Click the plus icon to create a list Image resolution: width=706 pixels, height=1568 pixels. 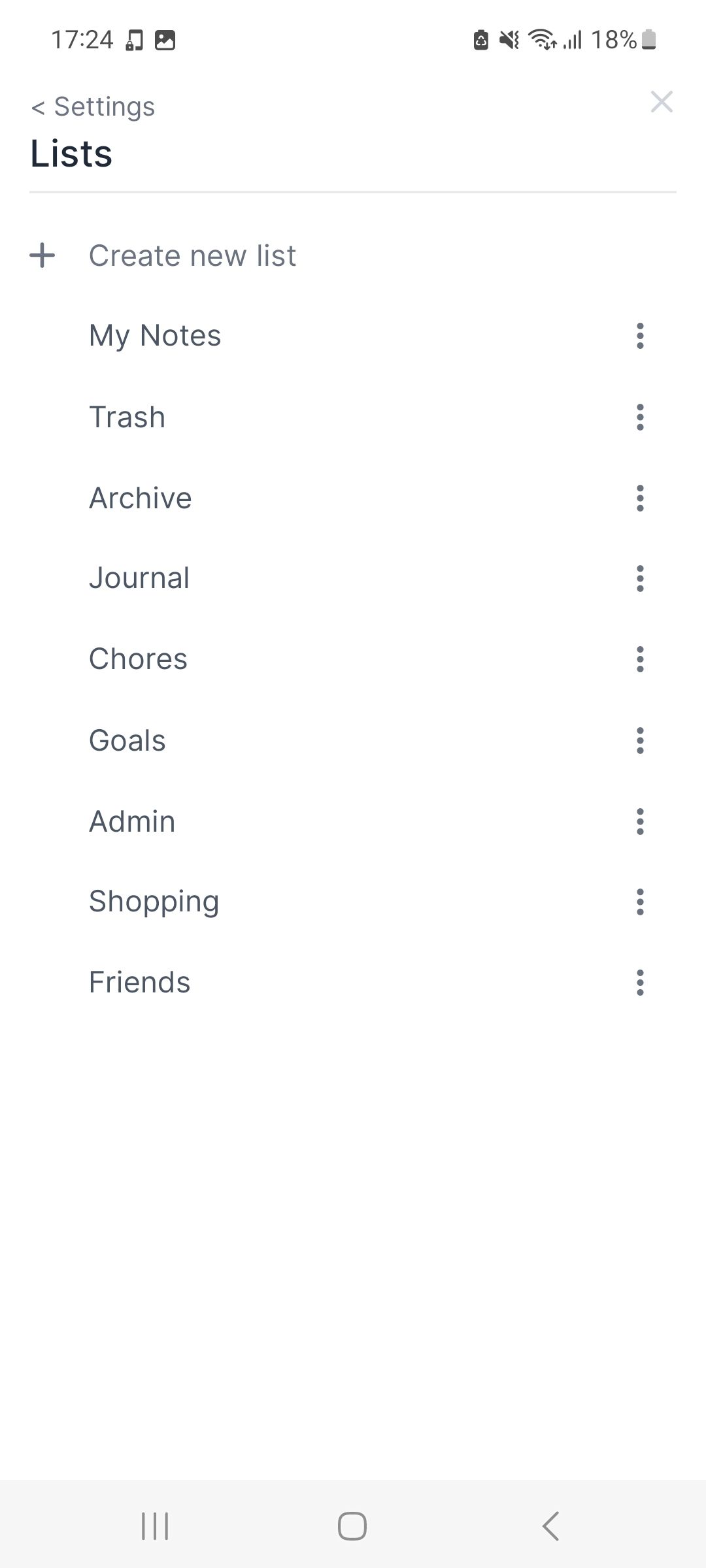(42, 256)
